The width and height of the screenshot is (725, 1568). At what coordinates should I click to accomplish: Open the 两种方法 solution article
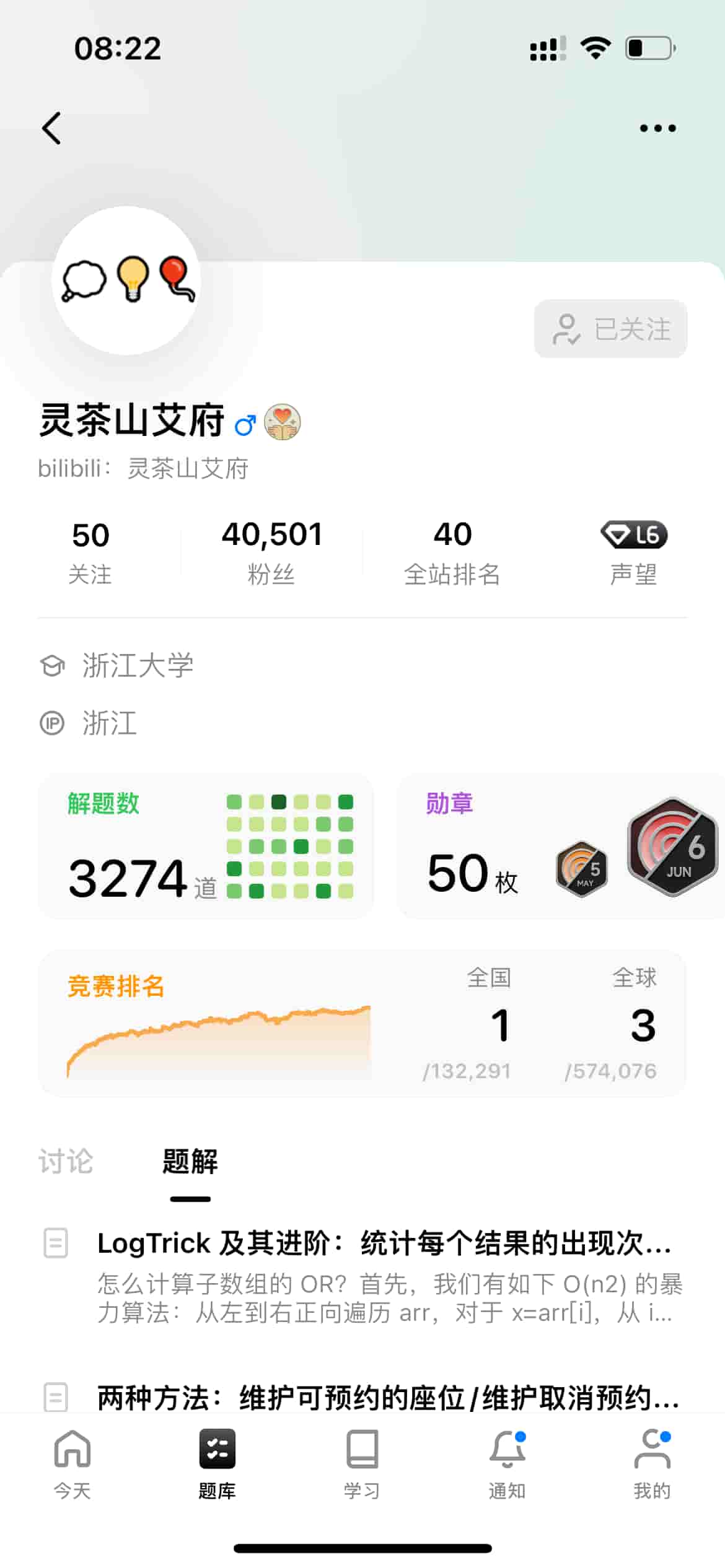(384, 1398)
